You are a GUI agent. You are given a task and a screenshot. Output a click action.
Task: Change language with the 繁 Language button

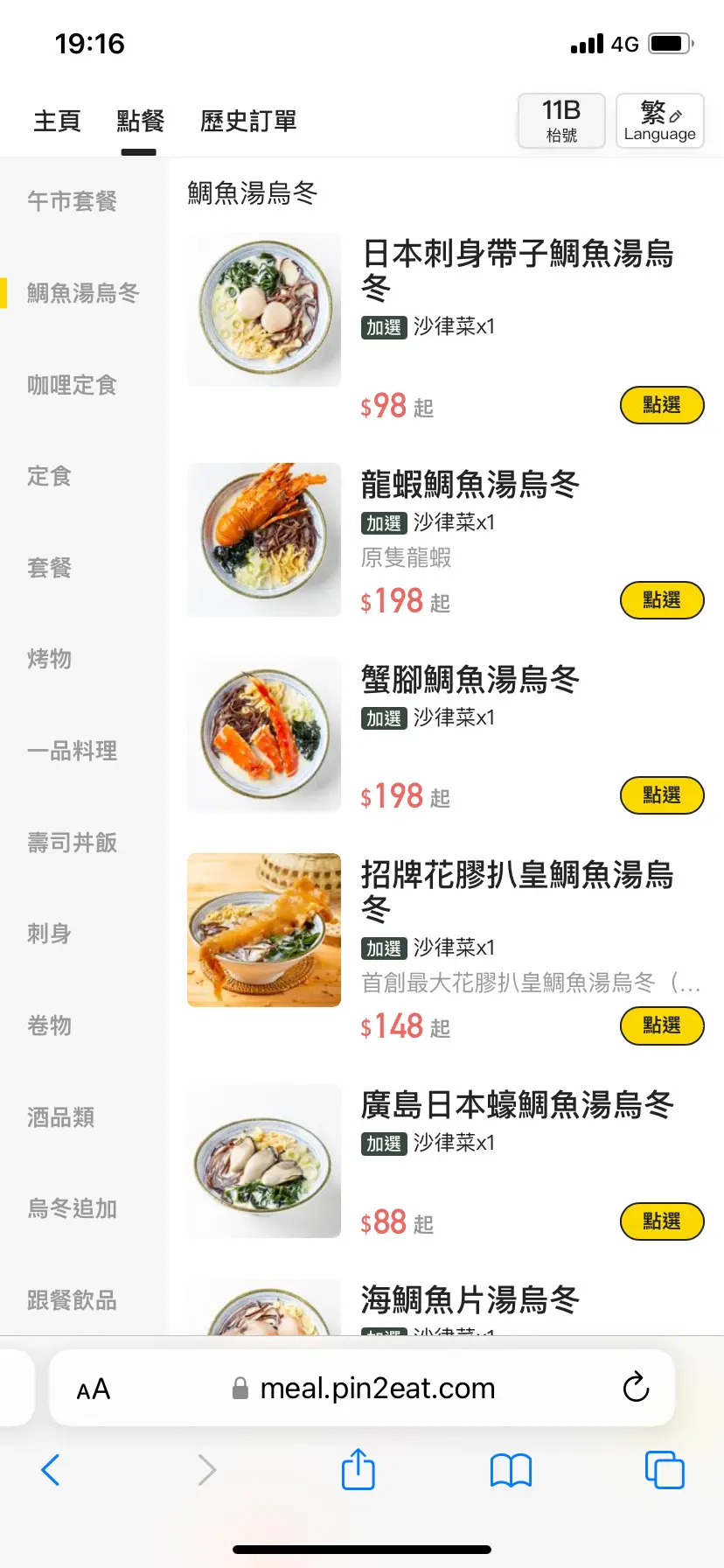click(x=659, y=121)
